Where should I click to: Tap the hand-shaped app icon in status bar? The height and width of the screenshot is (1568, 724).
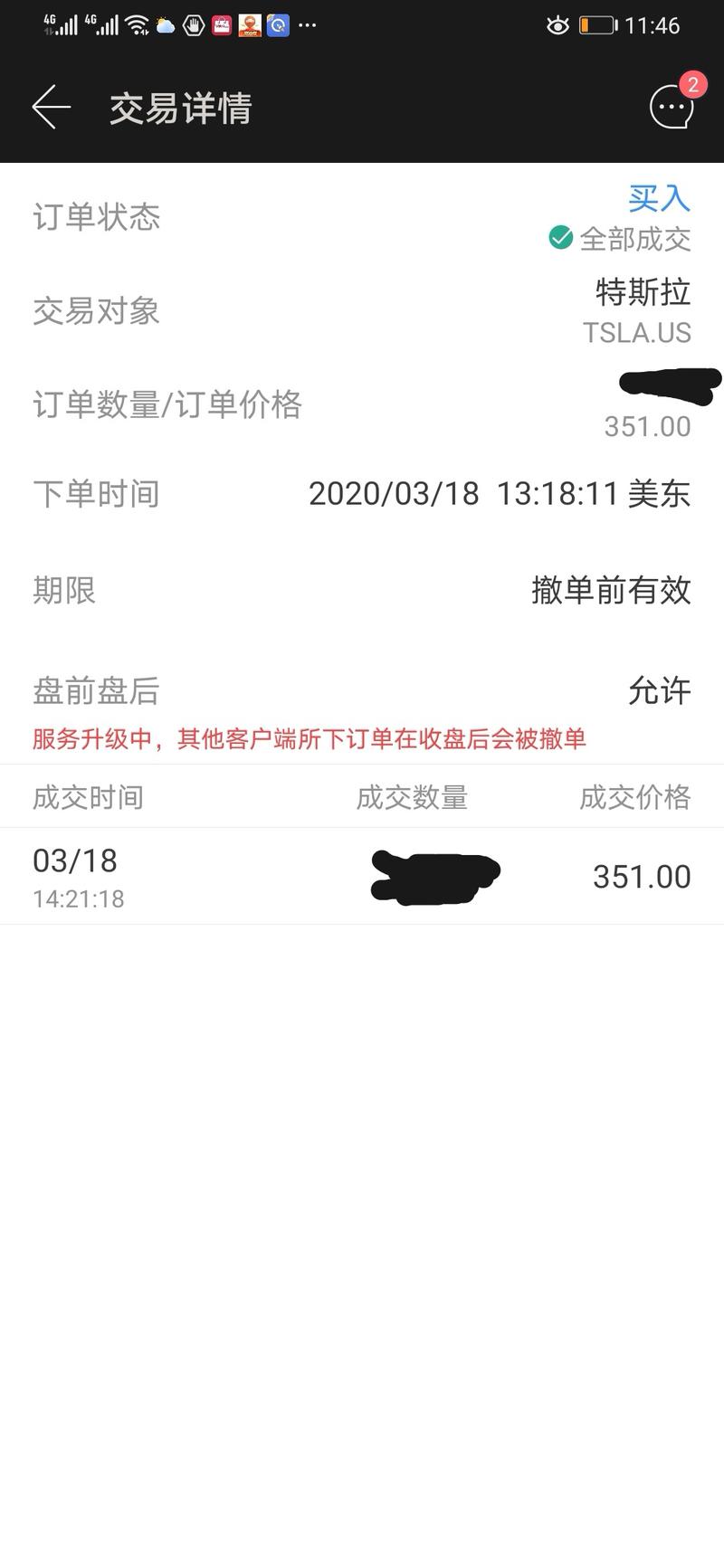(193, 25)
